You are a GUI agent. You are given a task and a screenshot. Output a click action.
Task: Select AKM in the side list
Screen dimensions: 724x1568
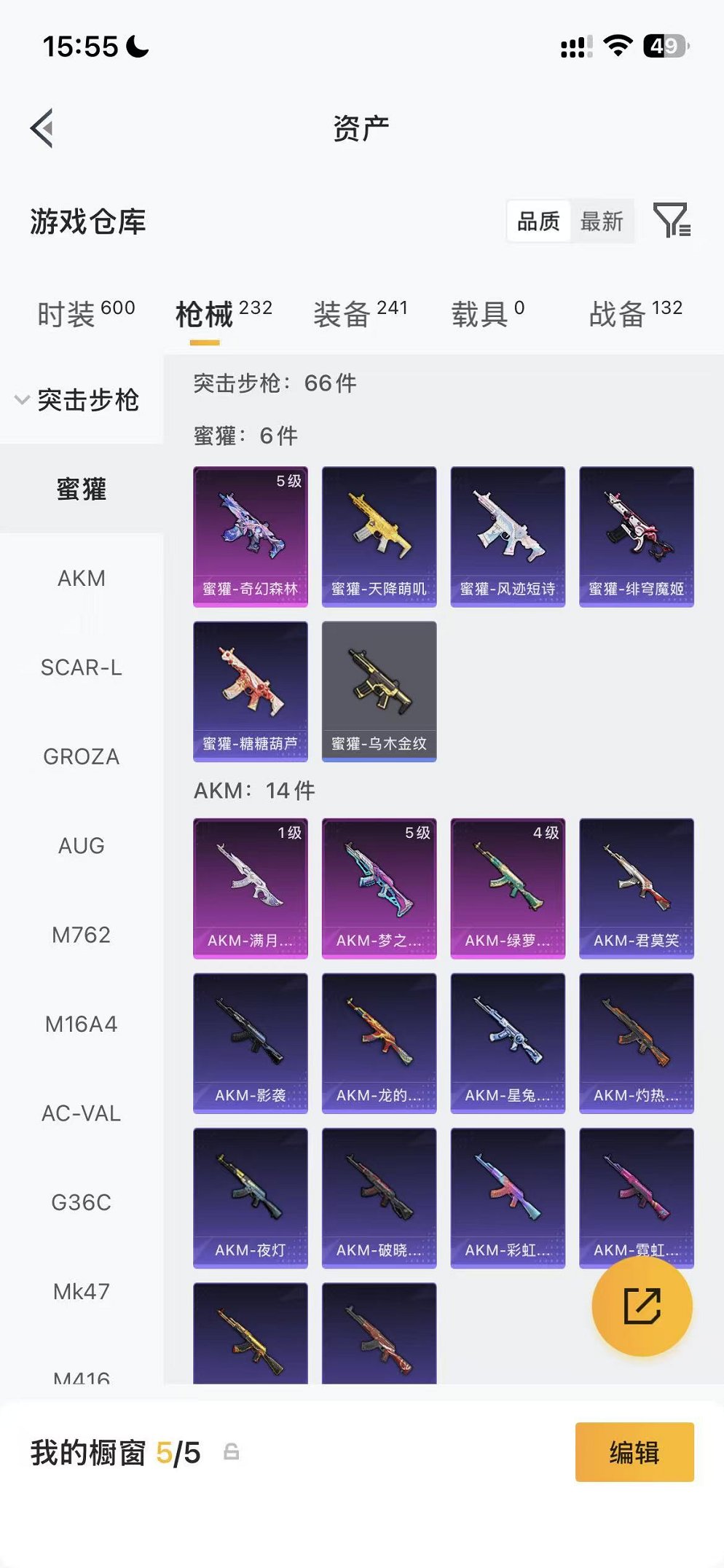(82, 579)
